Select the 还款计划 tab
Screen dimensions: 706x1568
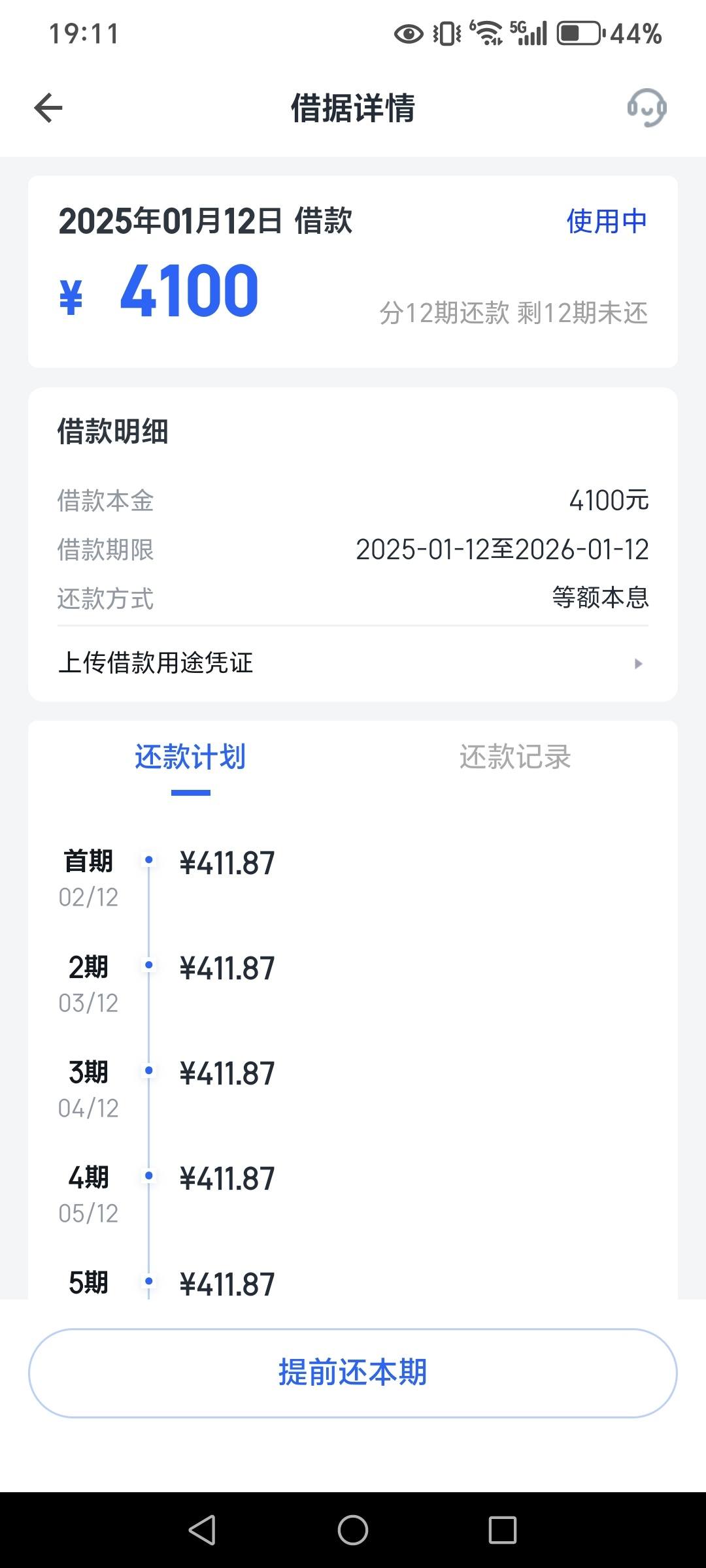190,757
